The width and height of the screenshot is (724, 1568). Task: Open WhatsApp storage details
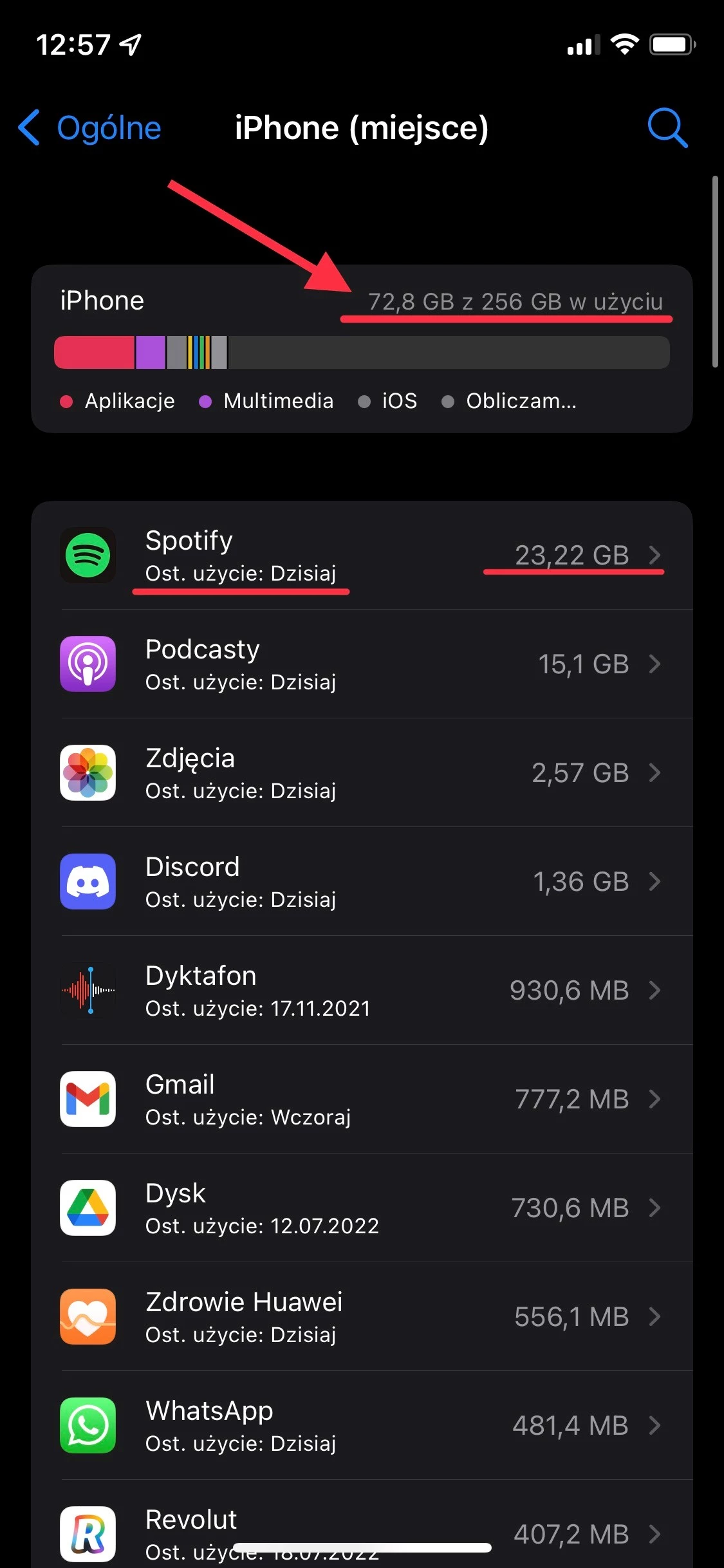point(362,1426)
